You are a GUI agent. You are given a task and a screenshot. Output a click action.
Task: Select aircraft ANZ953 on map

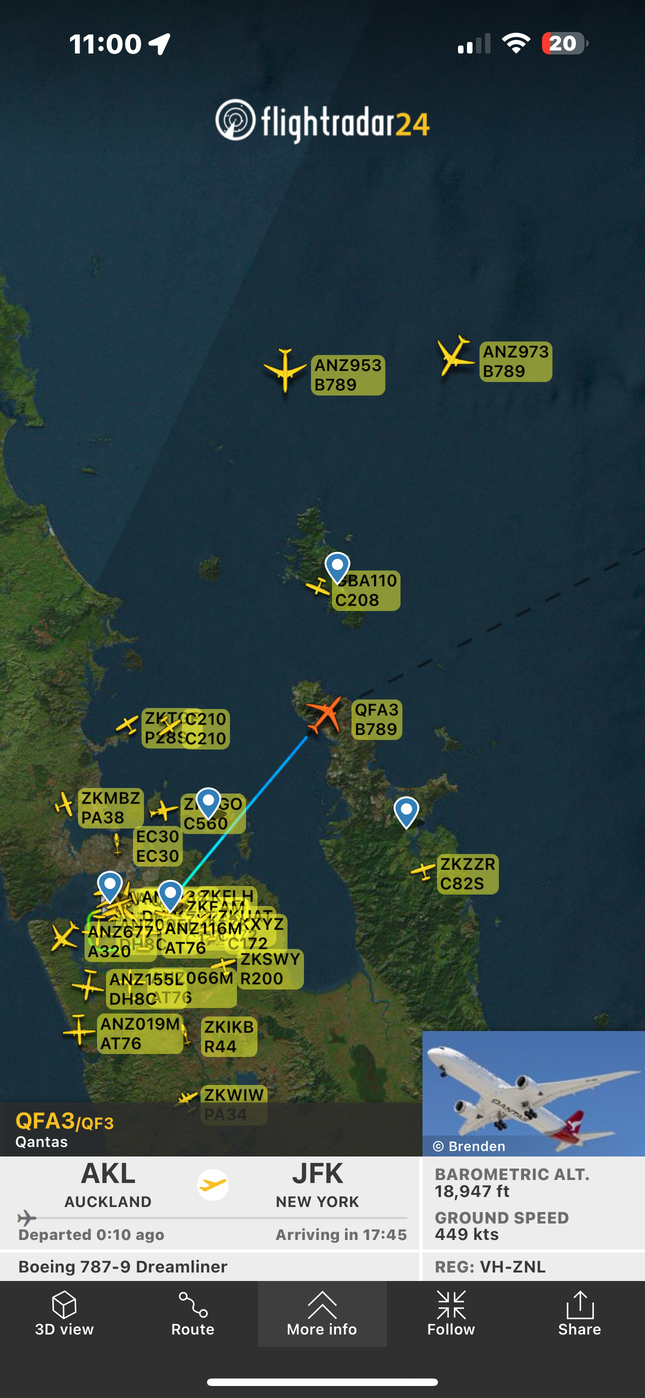285,371
